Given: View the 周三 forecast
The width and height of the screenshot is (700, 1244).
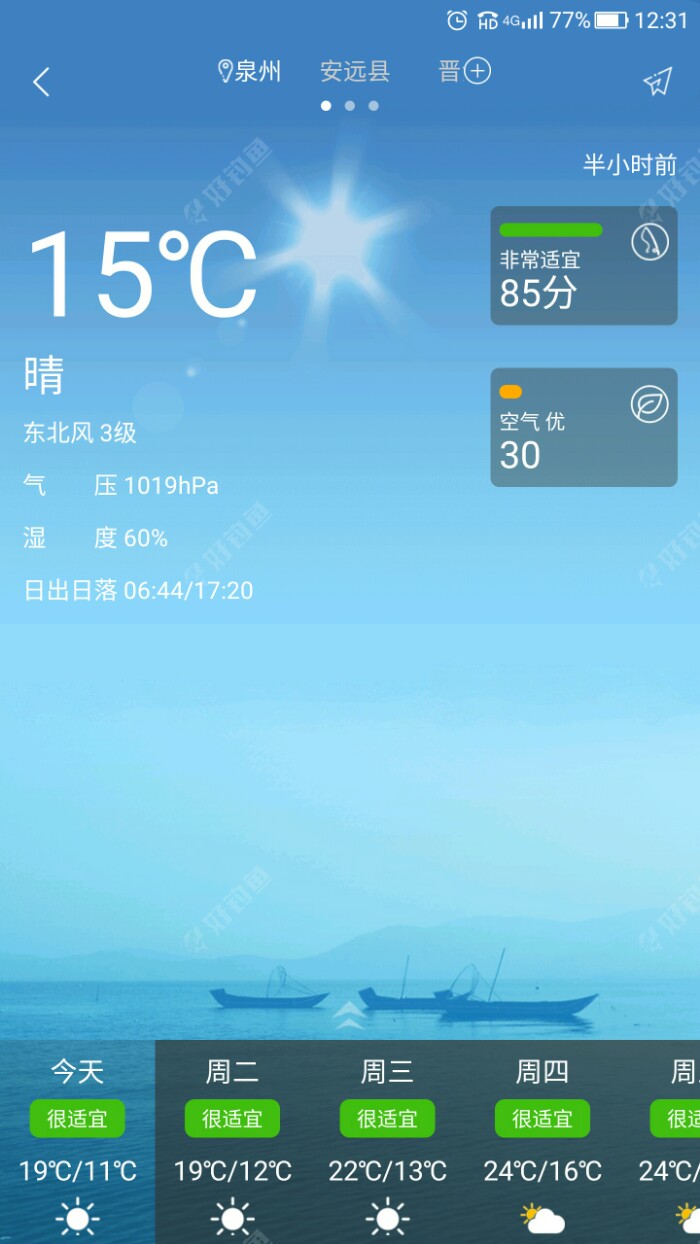Looking at the screenshot, I should click(x=387, y=1140).
